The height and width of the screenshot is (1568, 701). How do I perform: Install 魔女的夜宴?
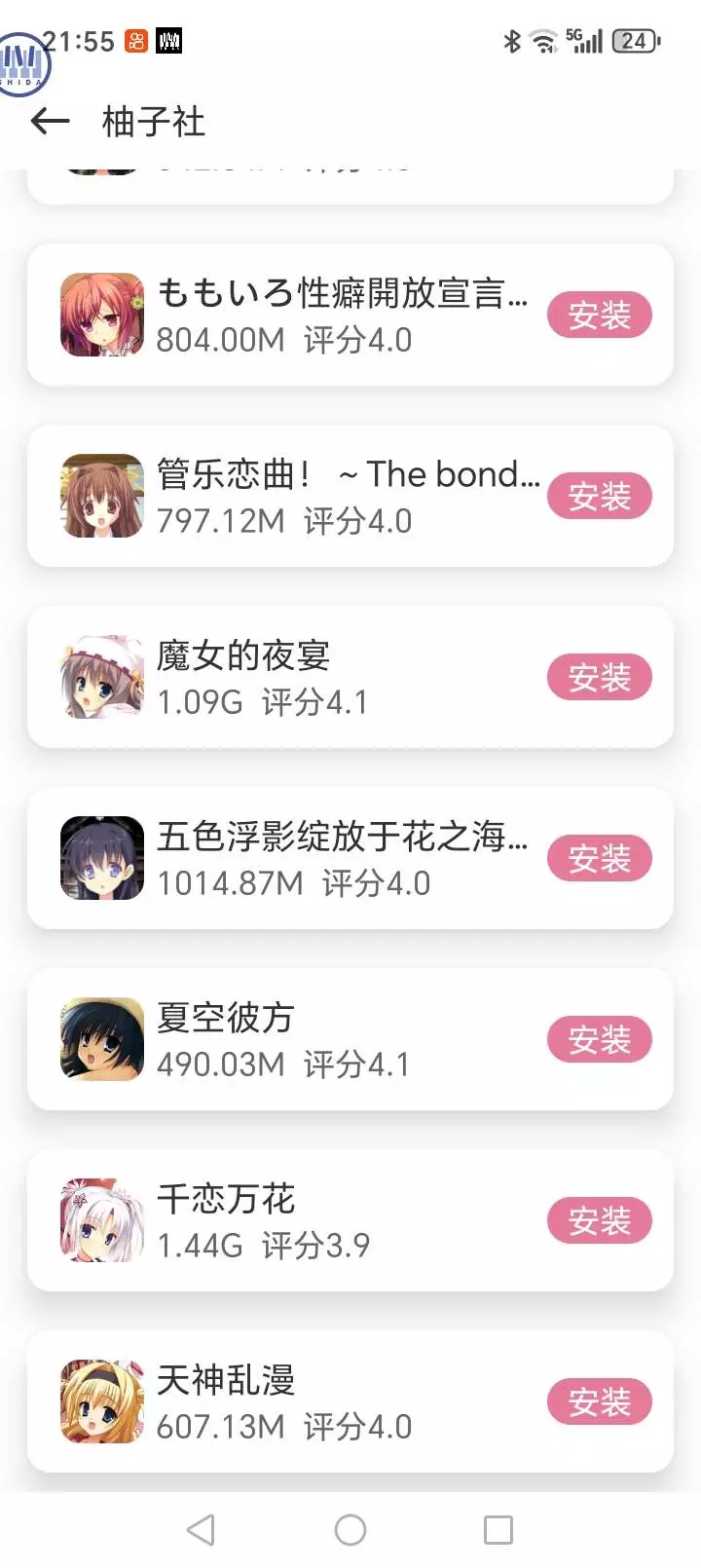click(x=599, y=677)
